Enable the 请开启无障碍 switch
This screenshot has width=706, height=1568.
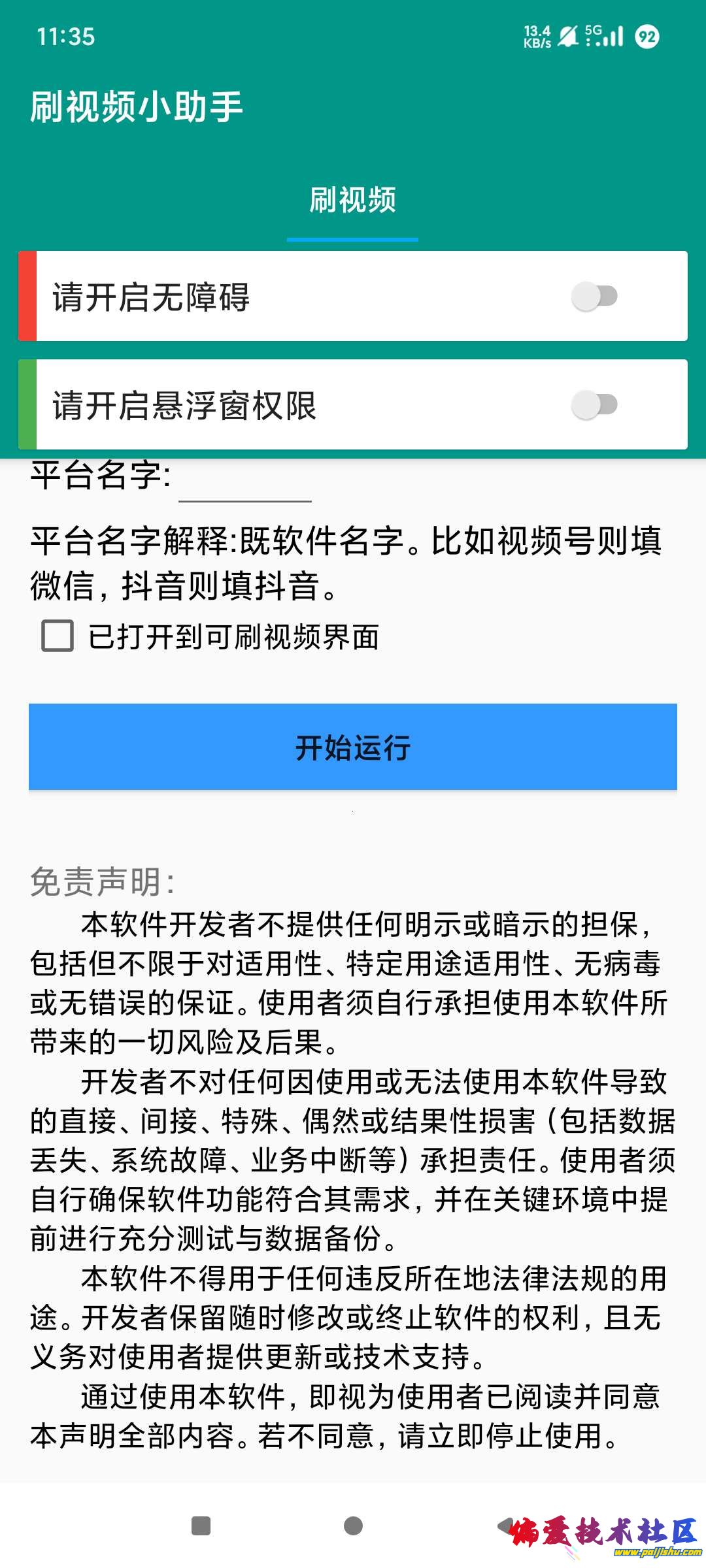[594, 297]
